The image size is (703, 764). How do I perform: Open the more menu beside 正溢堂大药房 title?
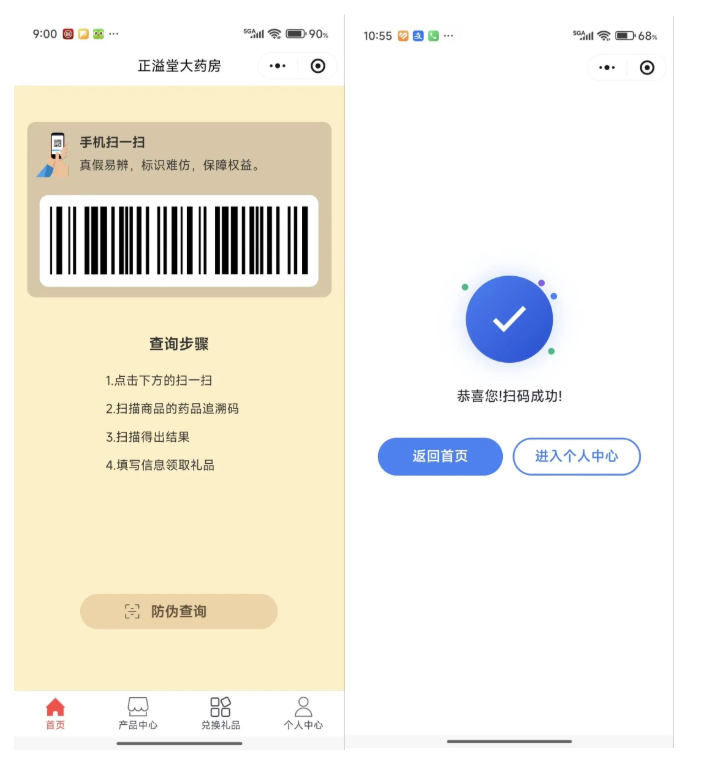pos(278,66)
